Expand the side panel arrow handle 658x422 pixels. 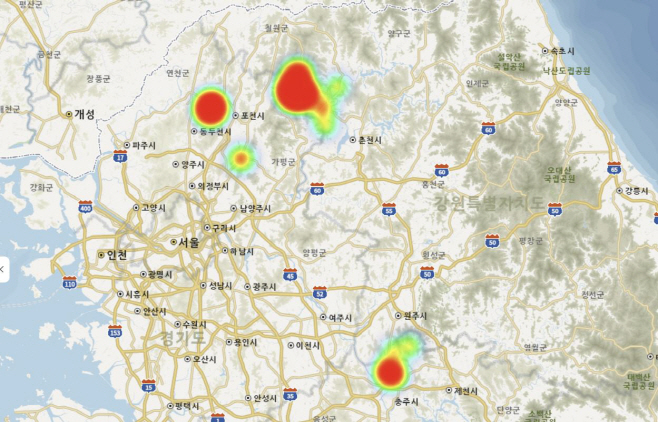(3, 269)
